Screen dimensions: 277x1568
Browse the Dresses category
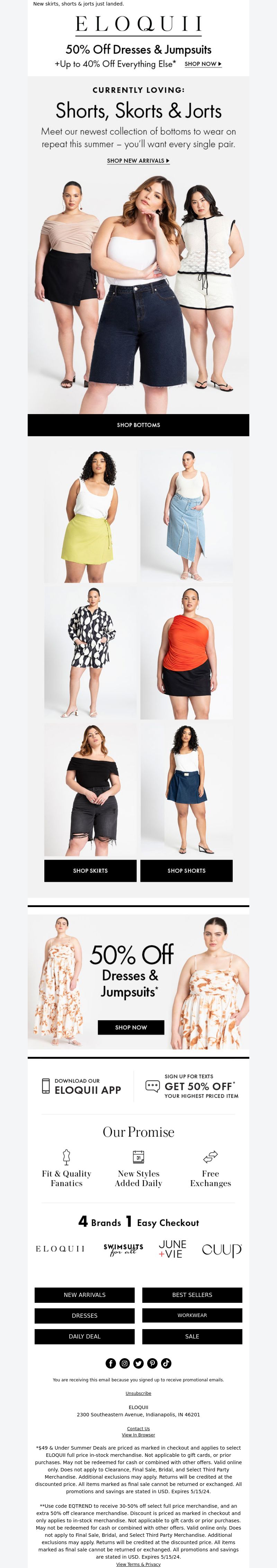tap(84, 1315)
